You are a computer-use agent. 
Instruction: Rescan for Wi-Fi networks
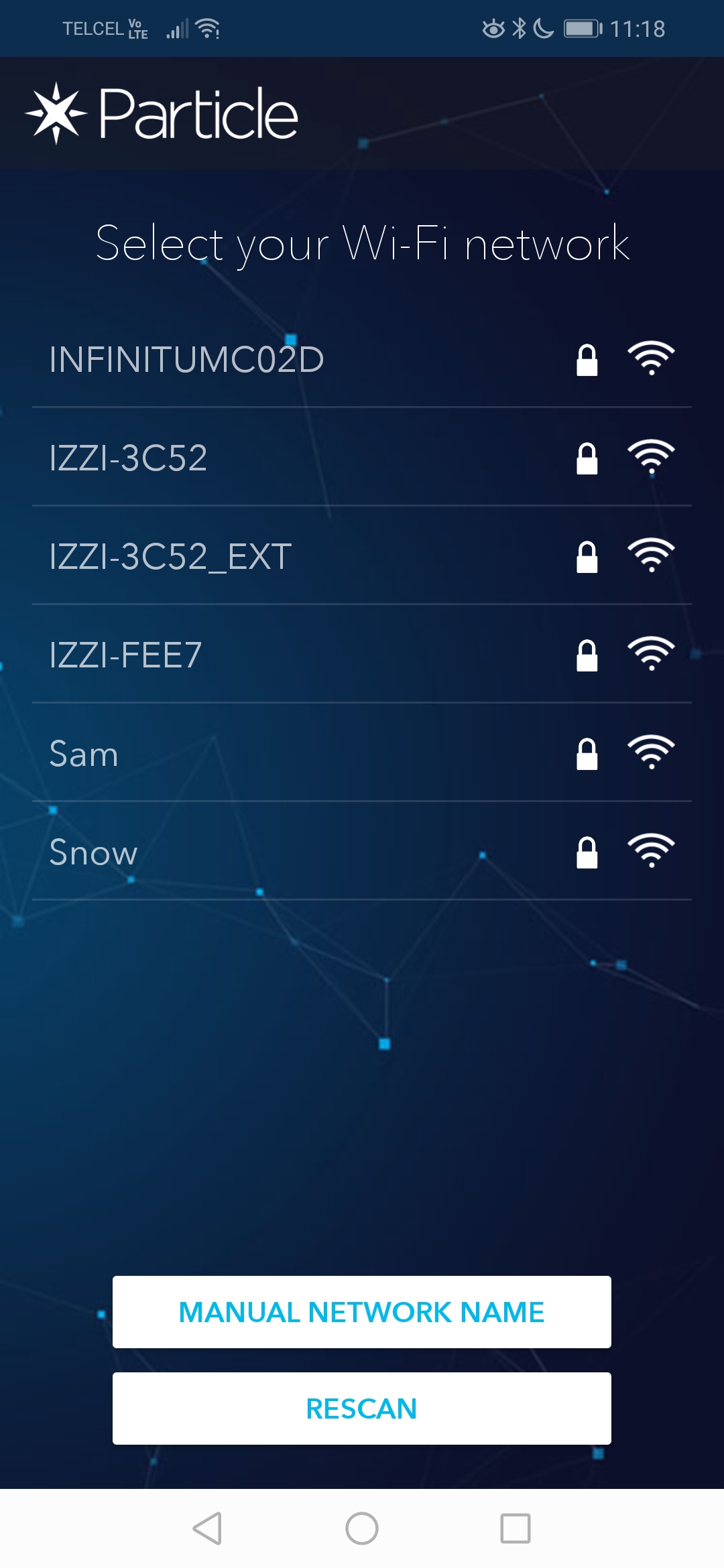(x=362, y=1409)
